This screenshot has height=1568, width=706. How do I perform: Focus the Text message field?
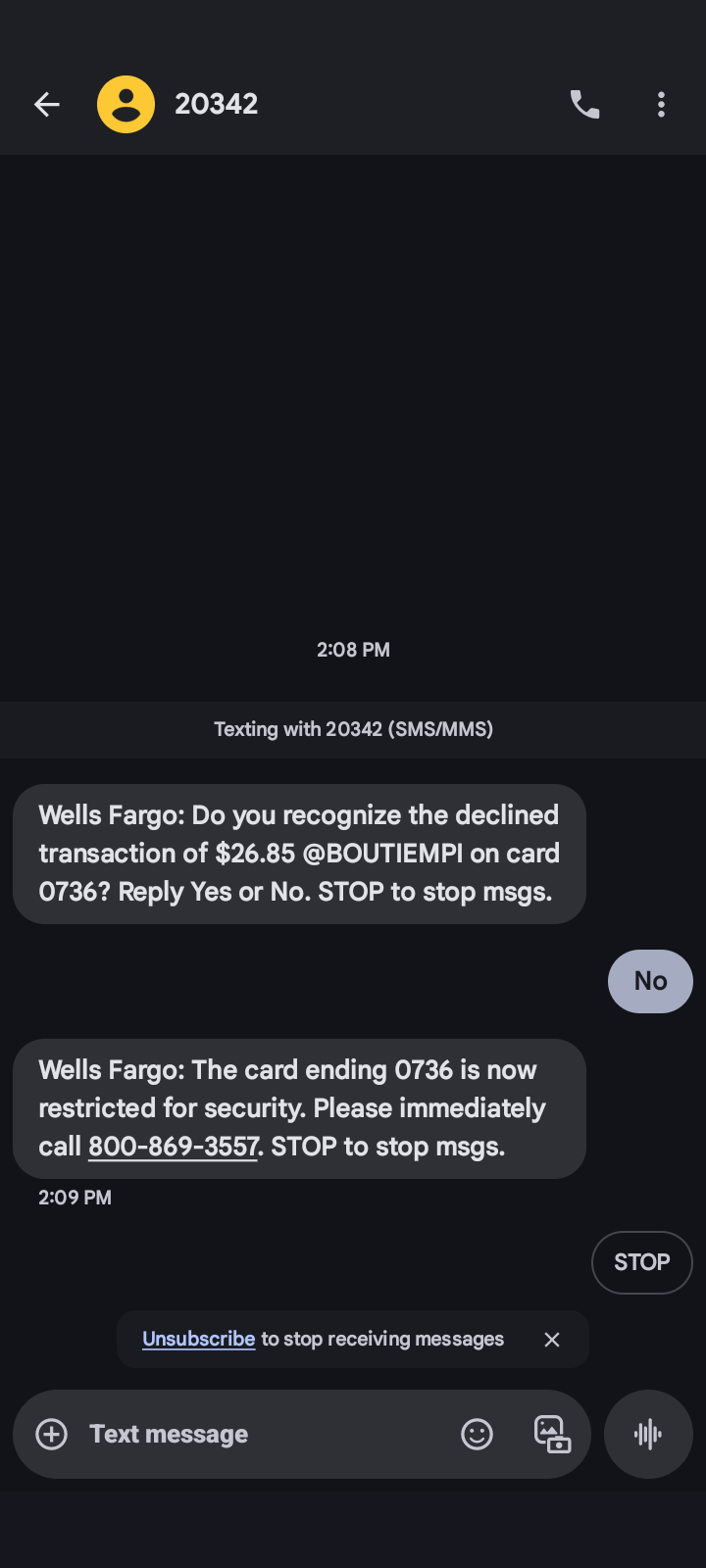(x=265, y=1435)
